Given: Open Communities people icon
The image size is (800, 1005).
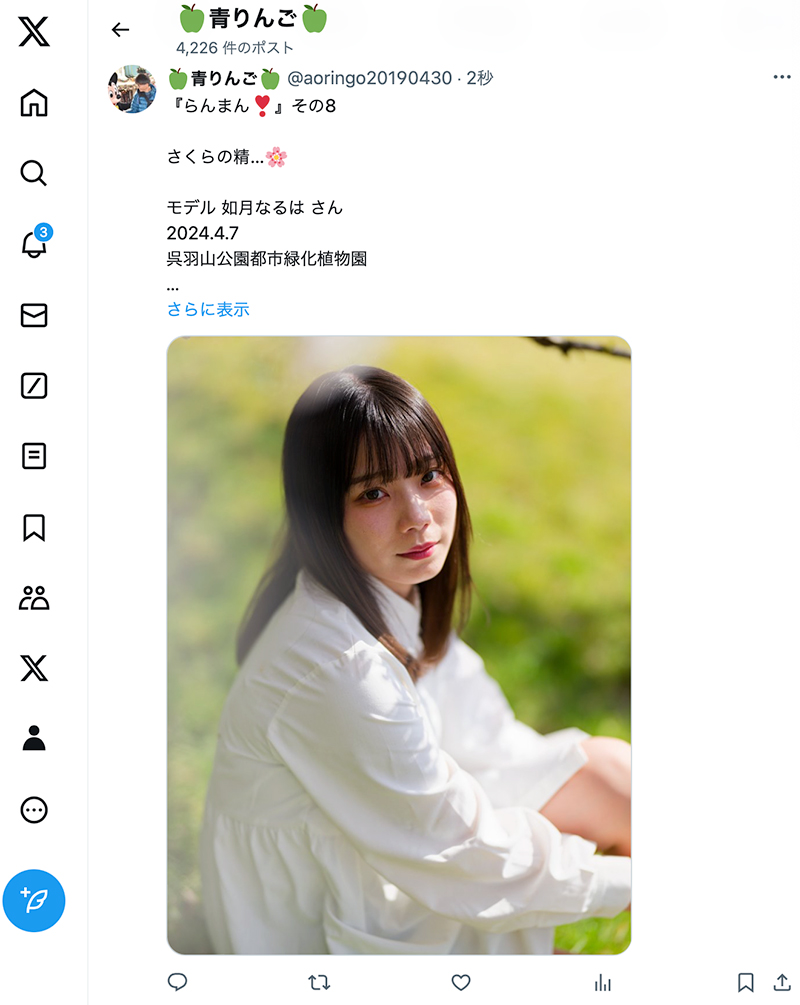Looking at the screenshot, I should (34, 598).
